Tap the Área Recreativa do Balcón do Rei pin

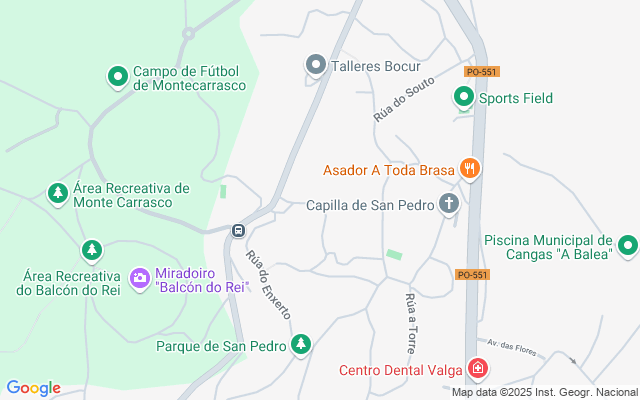92,248
